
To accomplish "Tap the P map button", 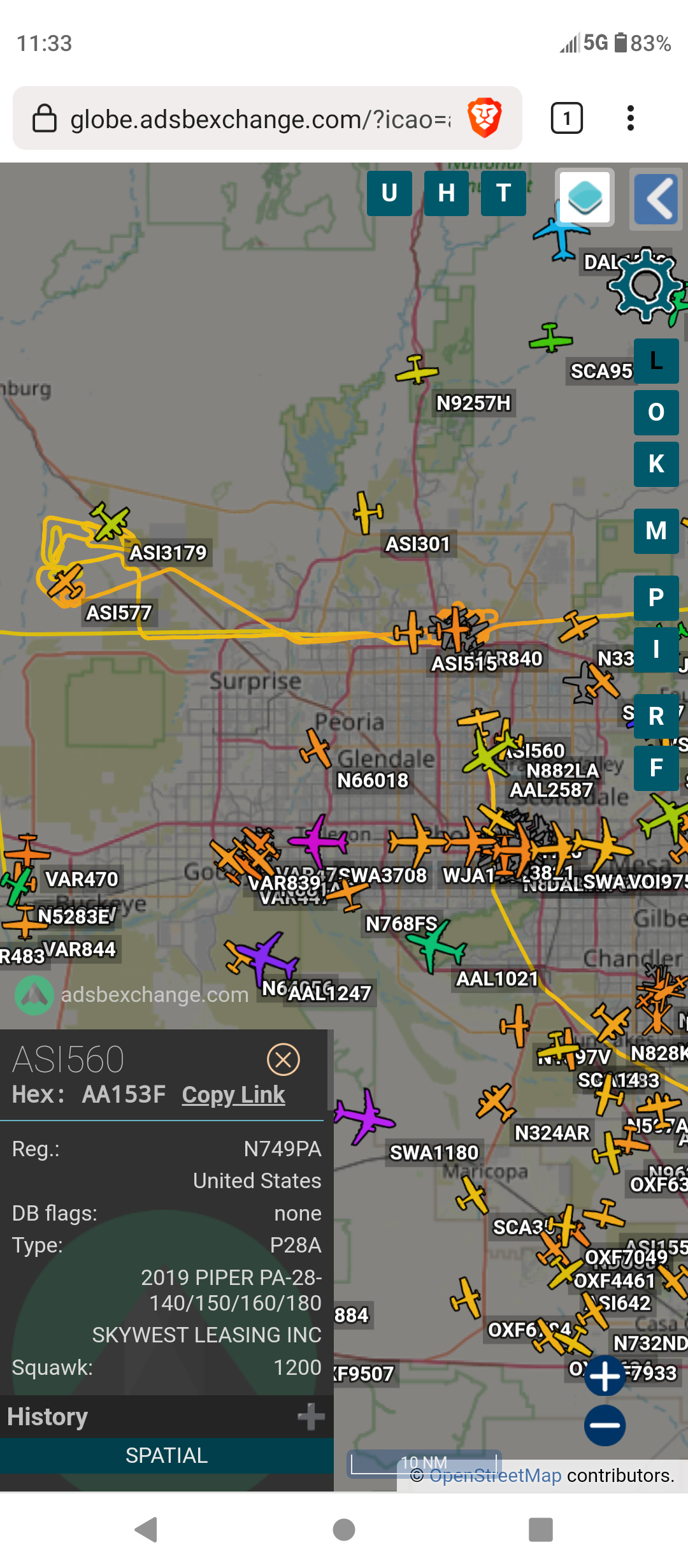I will tap(656, 598).
